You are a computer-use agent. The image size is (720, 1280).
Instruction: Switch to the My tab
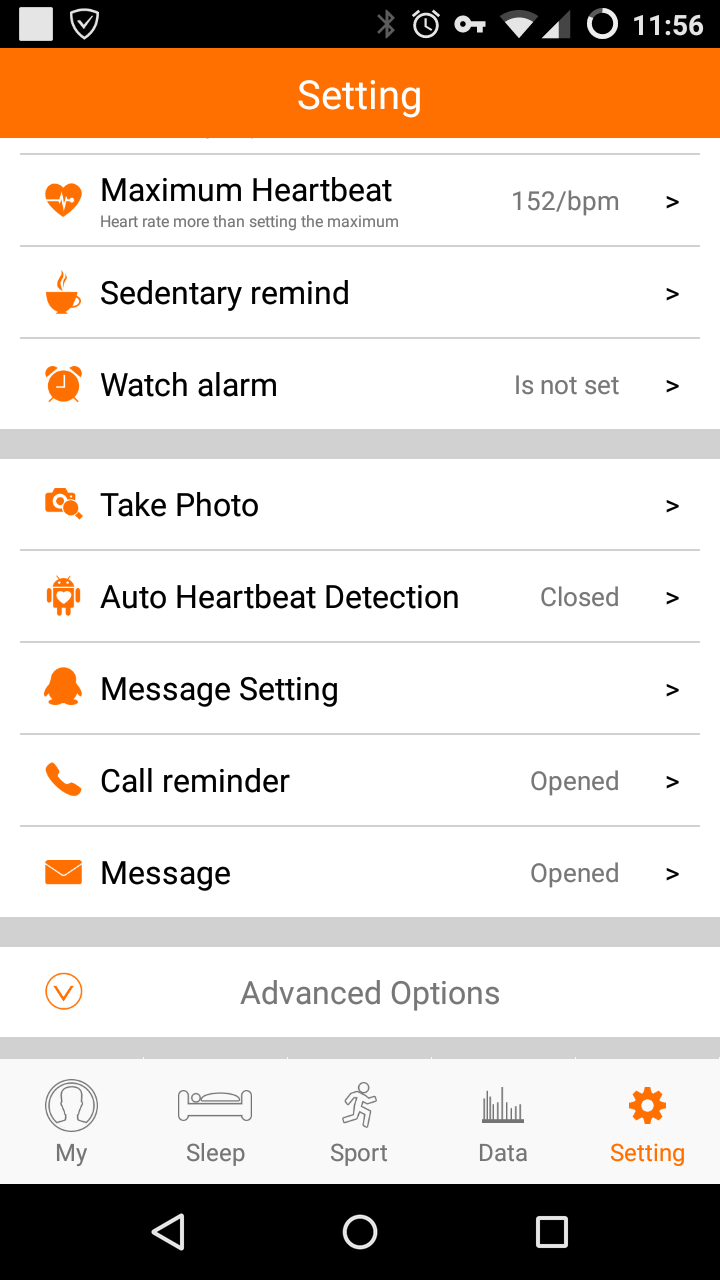tap(72, 1122)
